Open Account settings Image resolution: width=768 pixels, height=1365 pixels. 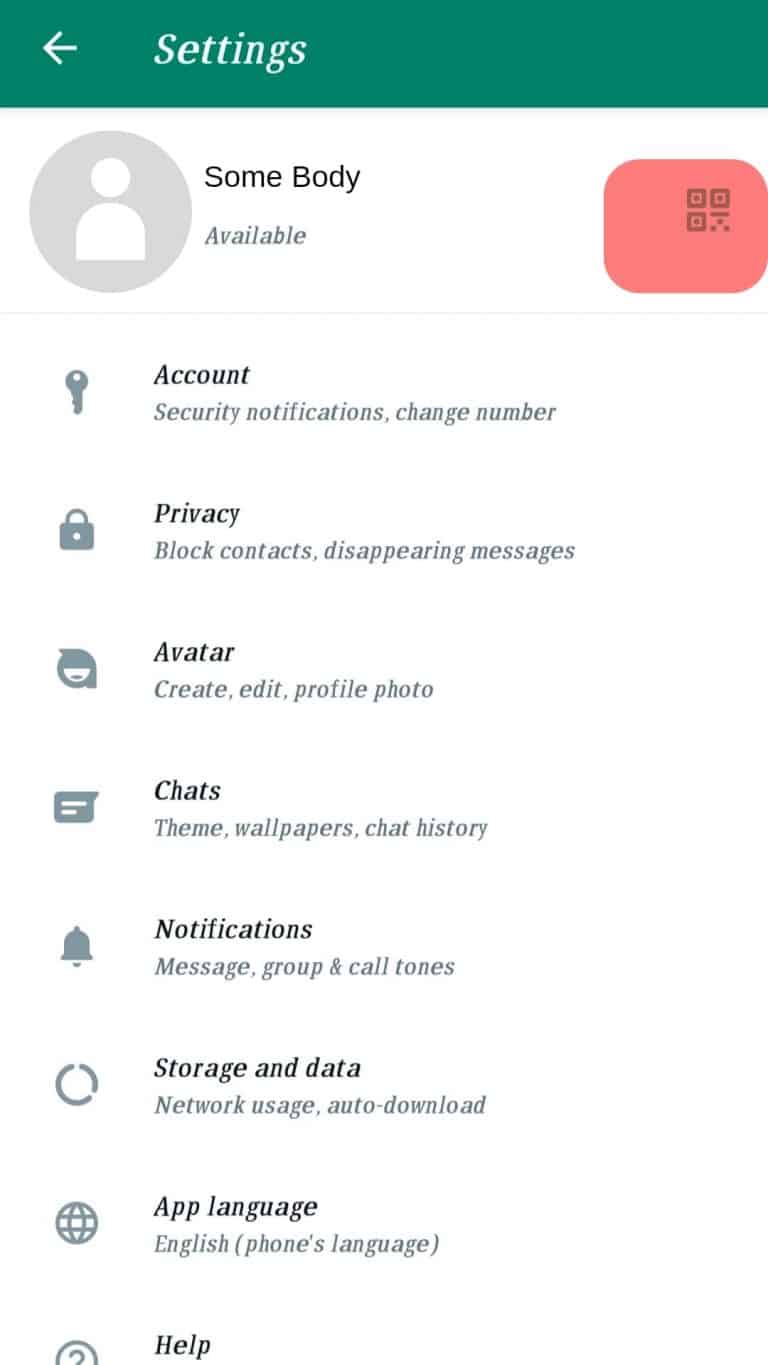[x=354, y=392]
